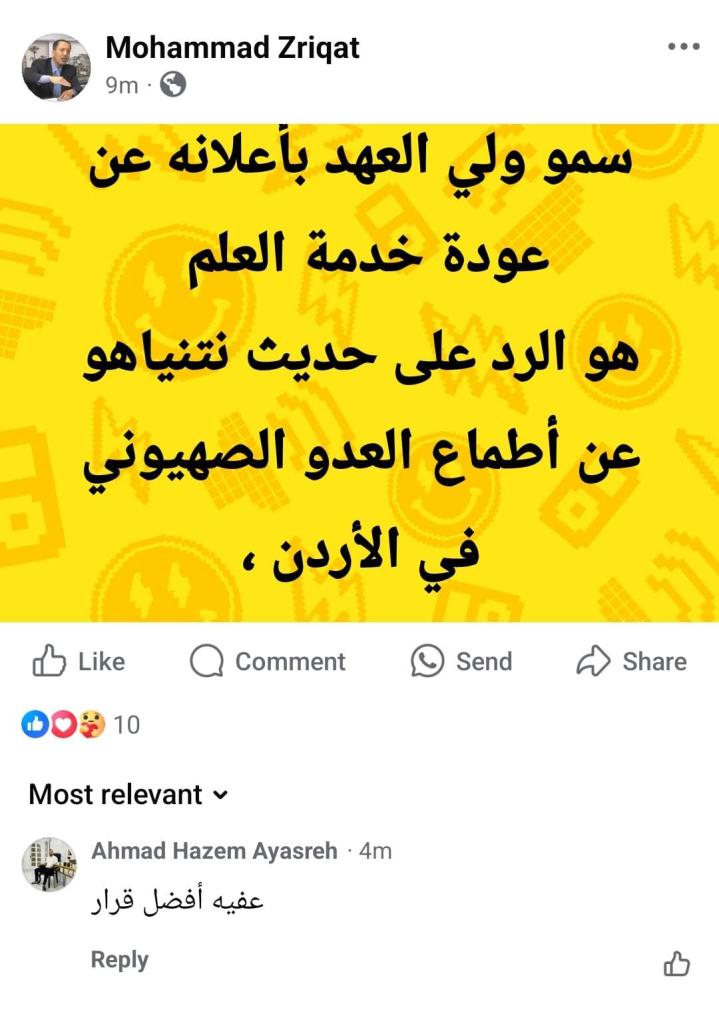Open Mohammad Zriqat's profile picture
Image resolution: width=719 pixels, height=1024 pixels.
click(56, 67)
